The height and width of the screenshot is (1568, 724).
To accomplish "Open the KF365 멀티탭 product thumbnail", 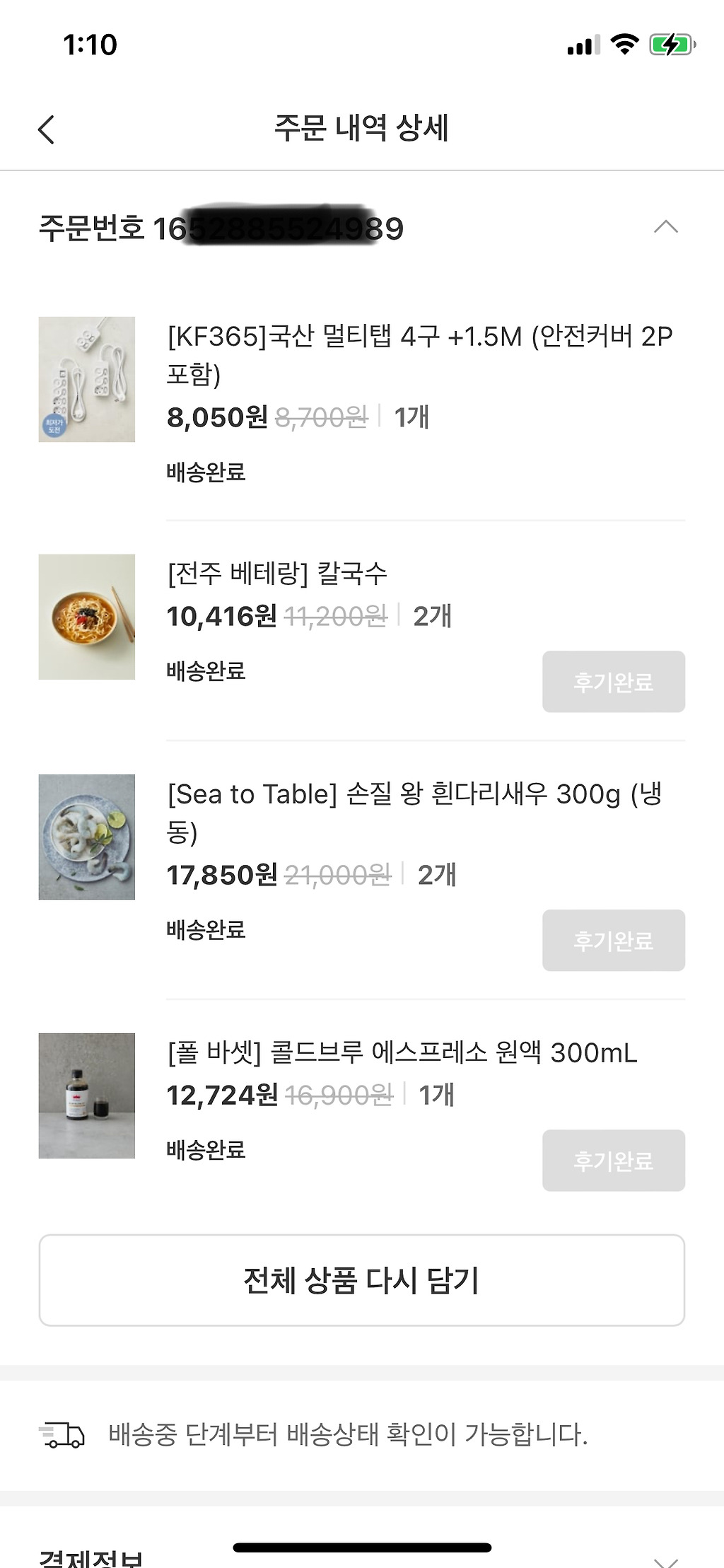I will pos(87,380).
